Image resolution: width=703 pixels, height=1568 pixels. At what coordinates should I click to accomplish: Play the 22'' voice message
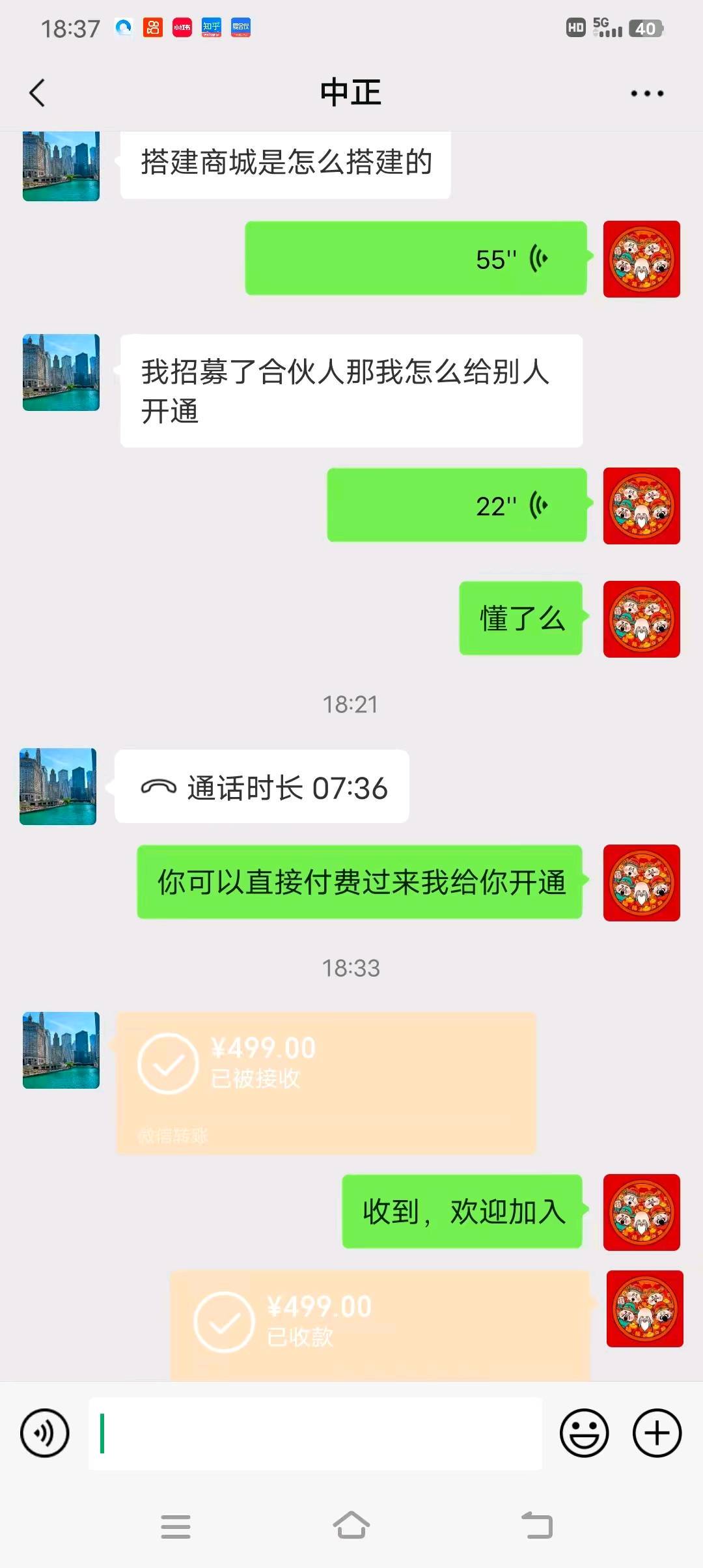pyautogui.click(x=456, y=505)
